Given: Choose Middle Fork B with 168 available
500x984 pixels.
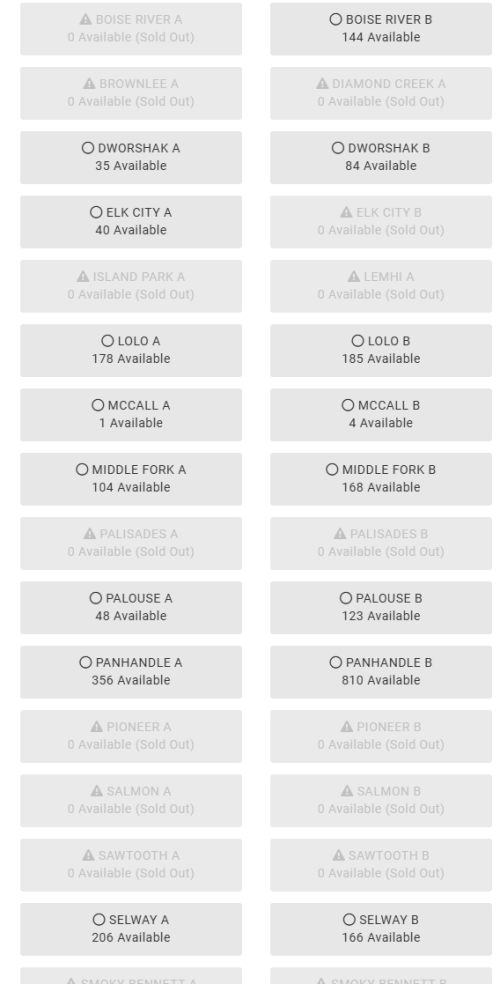Looking at the screenshot, I should [x=381, y=479].
